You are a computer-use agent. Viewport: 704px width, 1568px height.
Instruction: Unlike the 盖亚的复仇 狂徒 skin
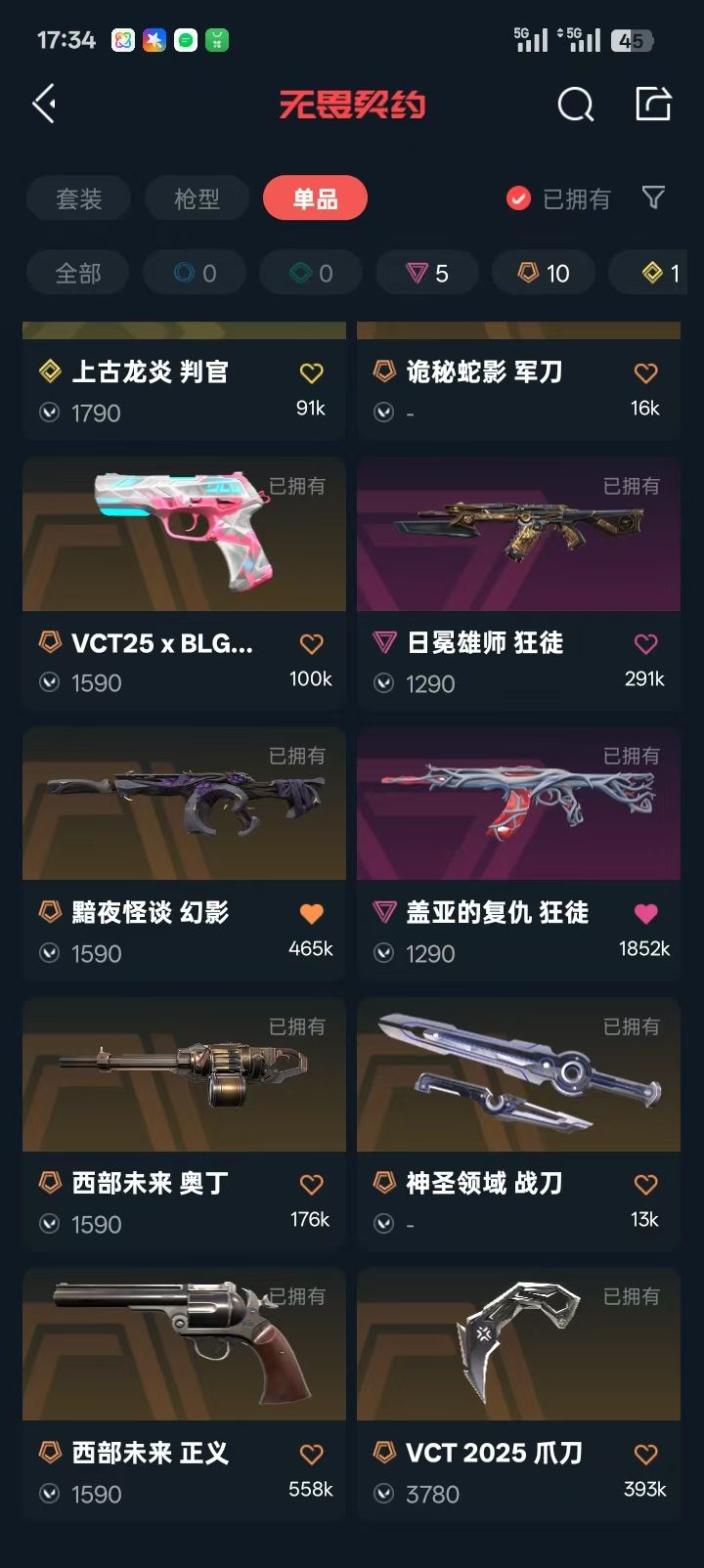tap(645, 914)
